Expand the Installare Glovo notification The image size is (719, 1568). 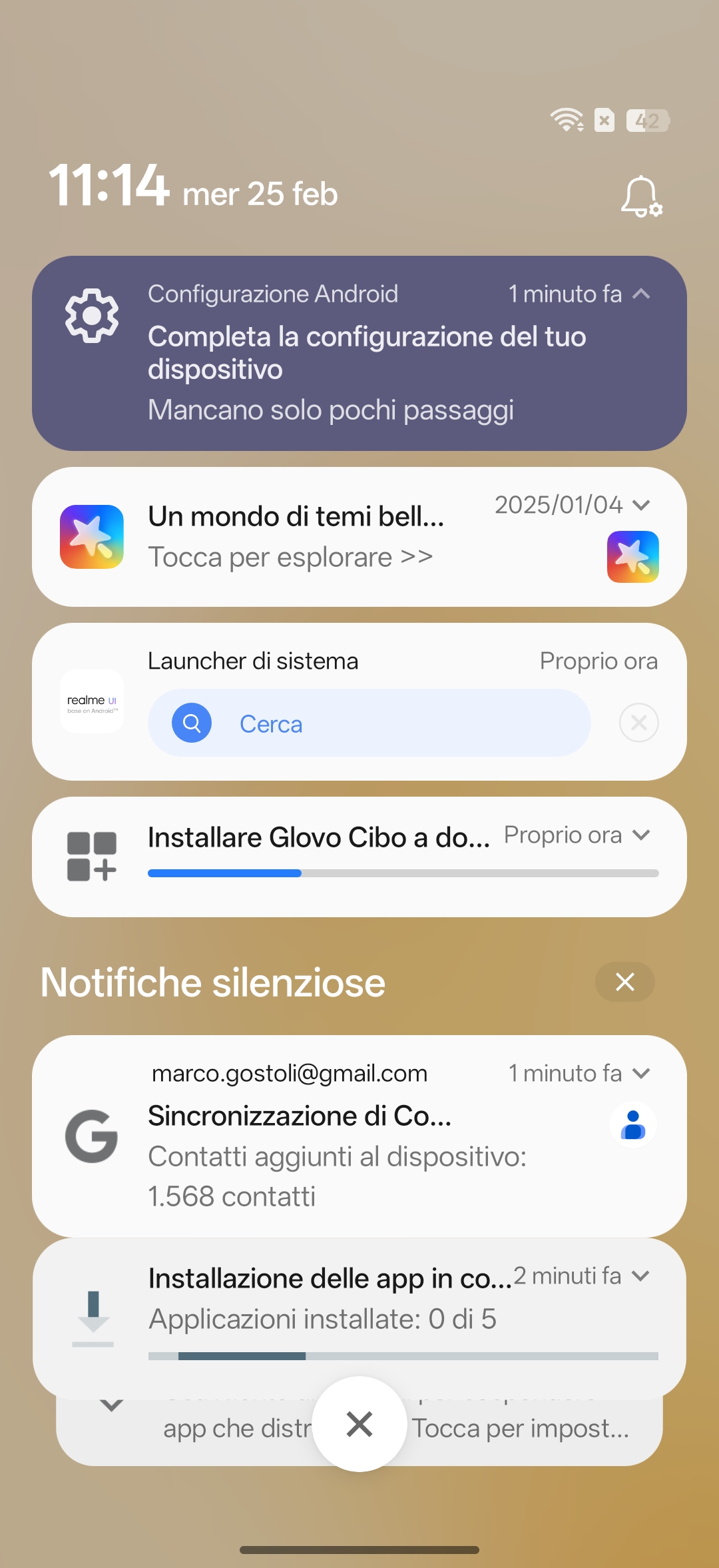point(641,835)
